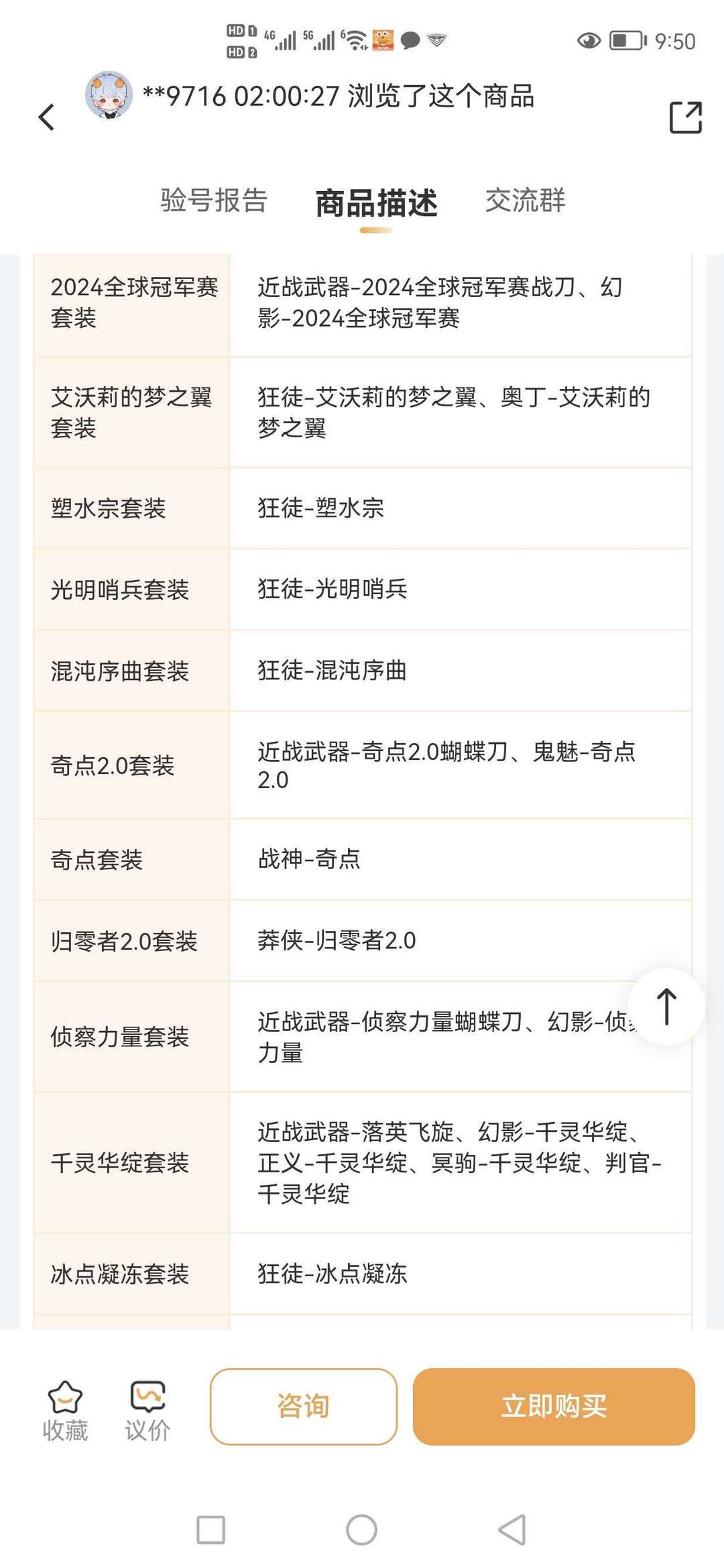Viewport: 724px width, 1568px height.
Task: Tap the 咨询 button
Action: point(304,1406)
